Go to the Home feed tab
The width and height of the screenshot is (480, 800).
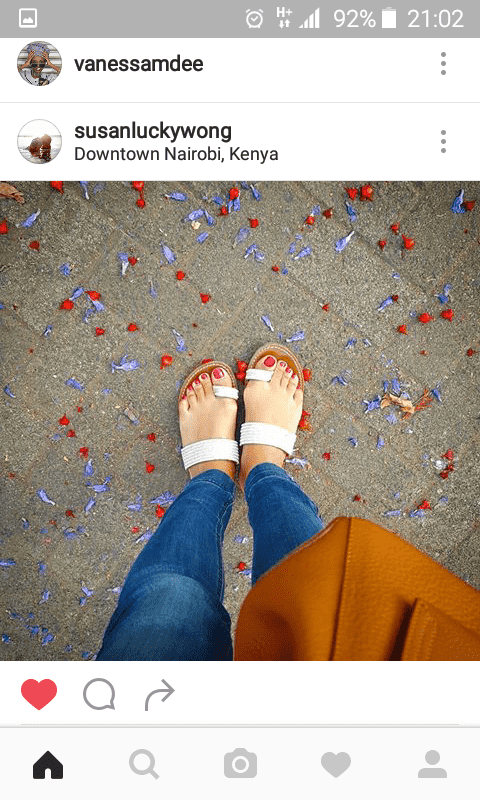coord(48,764)
